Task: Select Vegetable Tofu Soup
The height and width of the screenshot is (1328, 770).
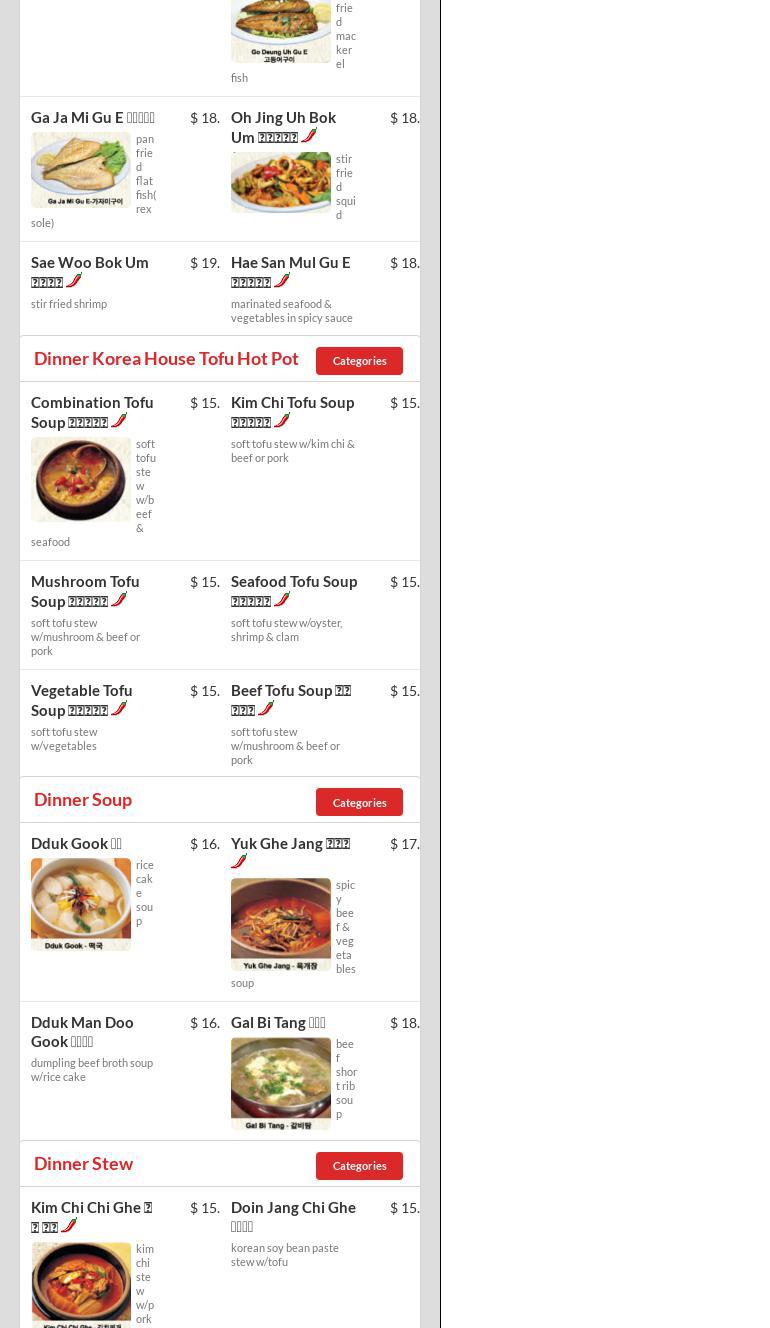Action: [x=81, y=700]
